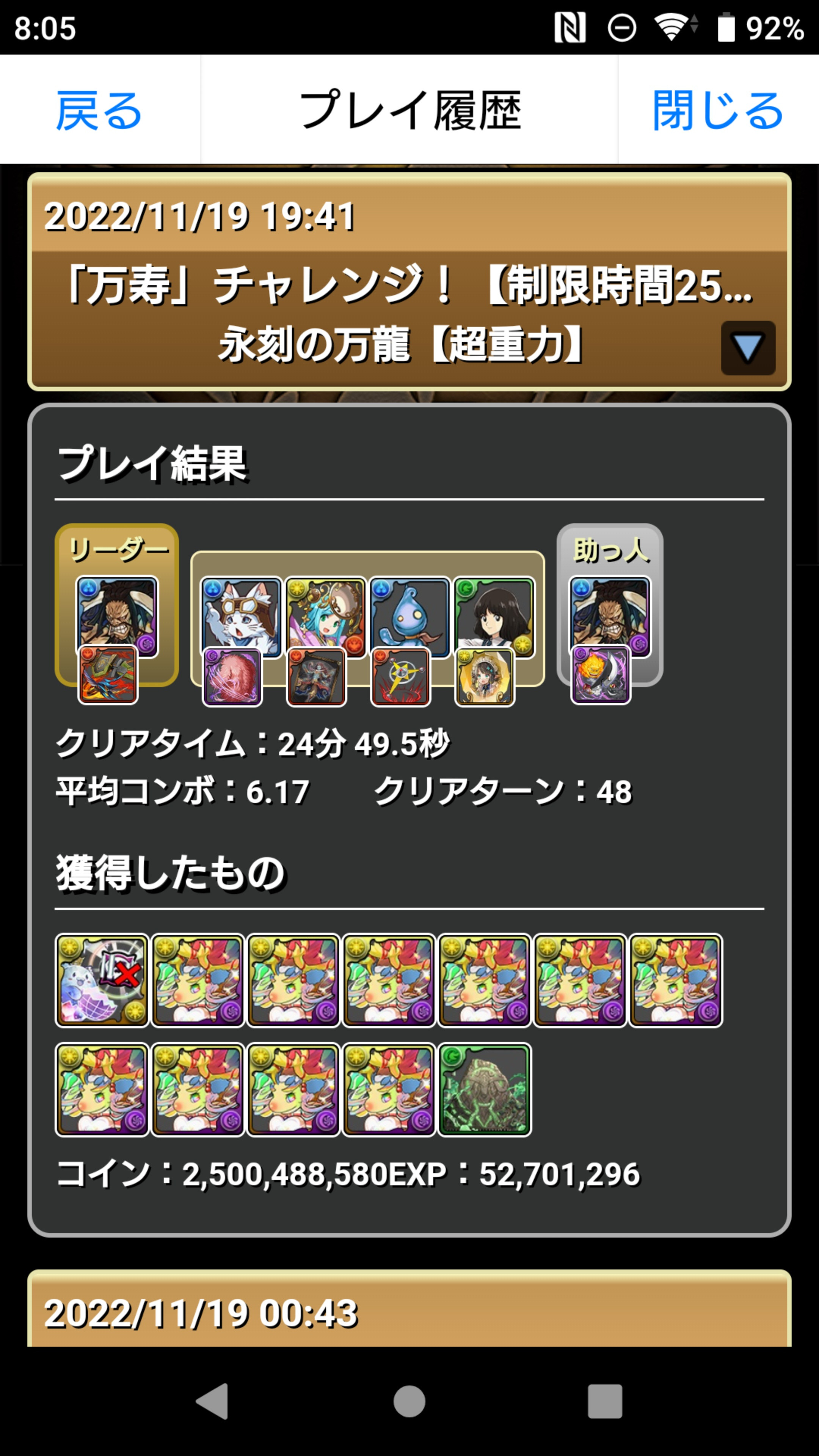Close the play history with 閉じる
Viewport: 819px width, 1456px height.
(717, 110)
